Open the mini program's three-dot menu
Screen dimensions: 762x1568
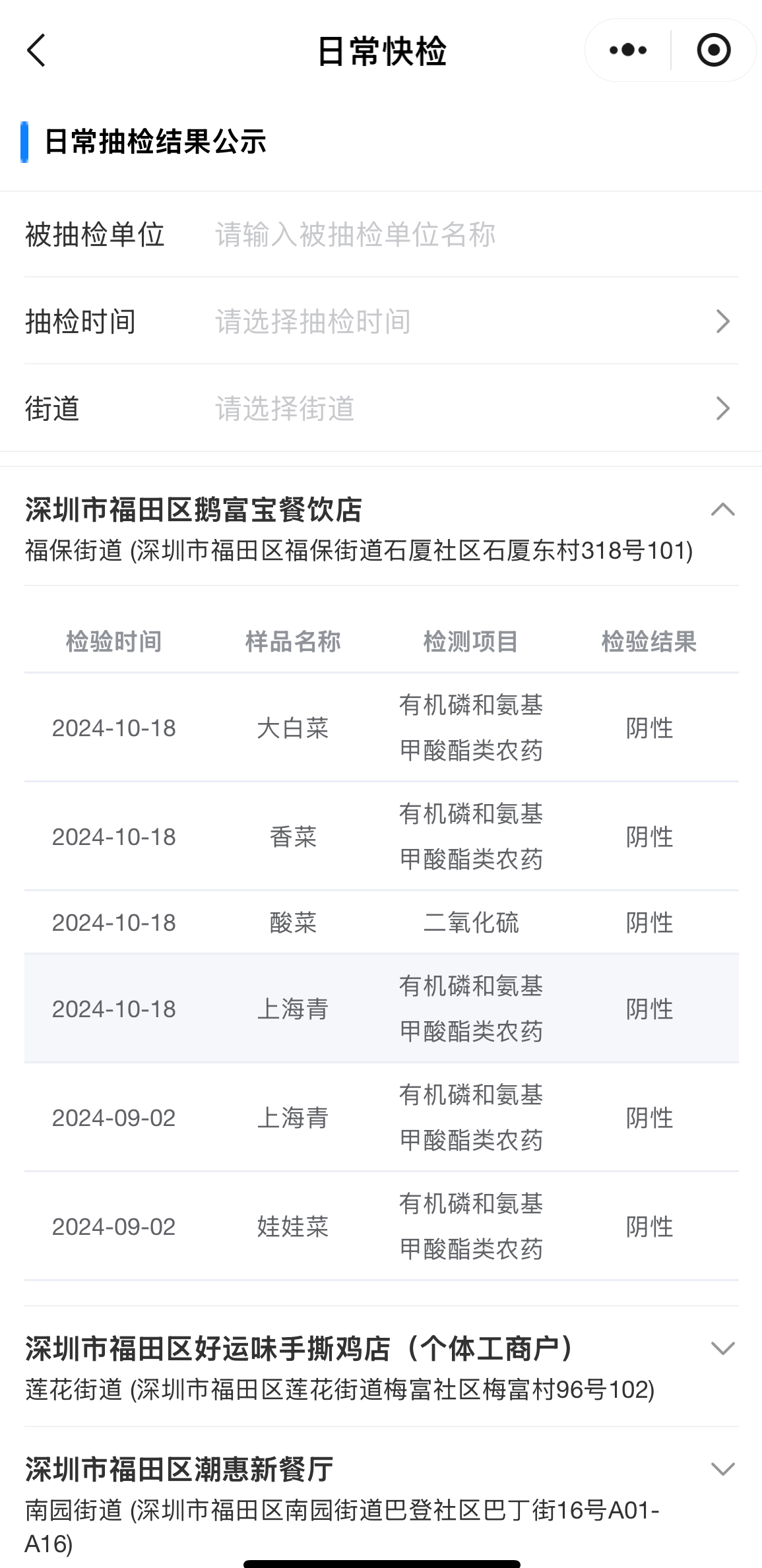coord(628,50)
